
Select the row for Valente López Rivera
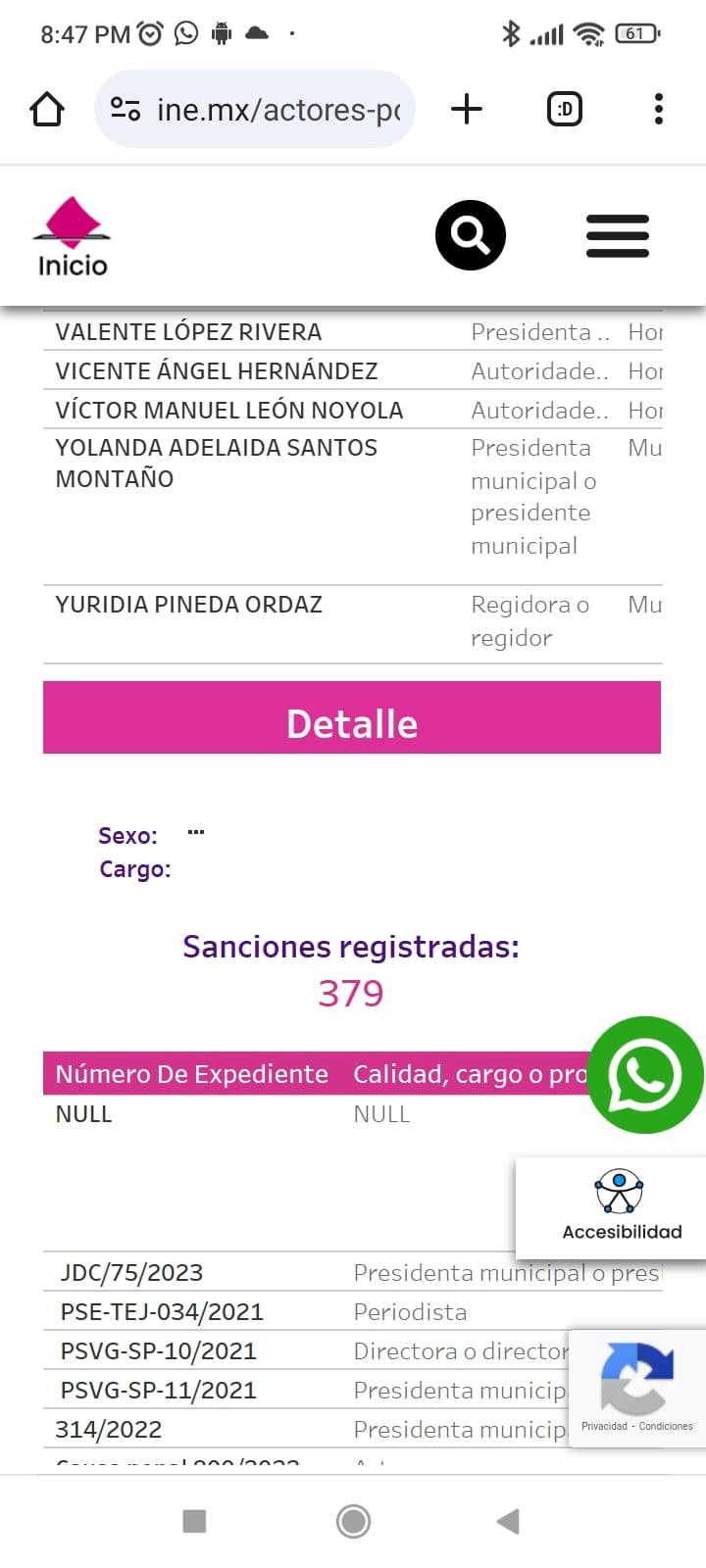click(x=188, y=332)
